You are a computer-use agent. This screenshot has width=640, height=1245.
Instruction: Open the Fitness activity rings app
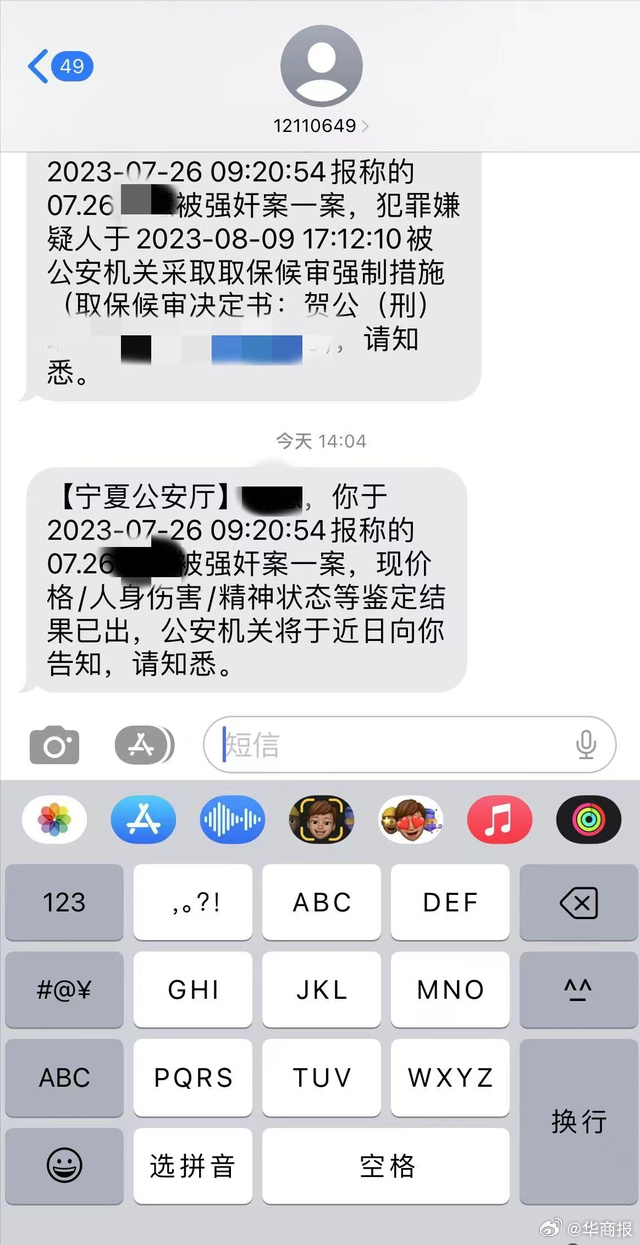tap(588, 821)
